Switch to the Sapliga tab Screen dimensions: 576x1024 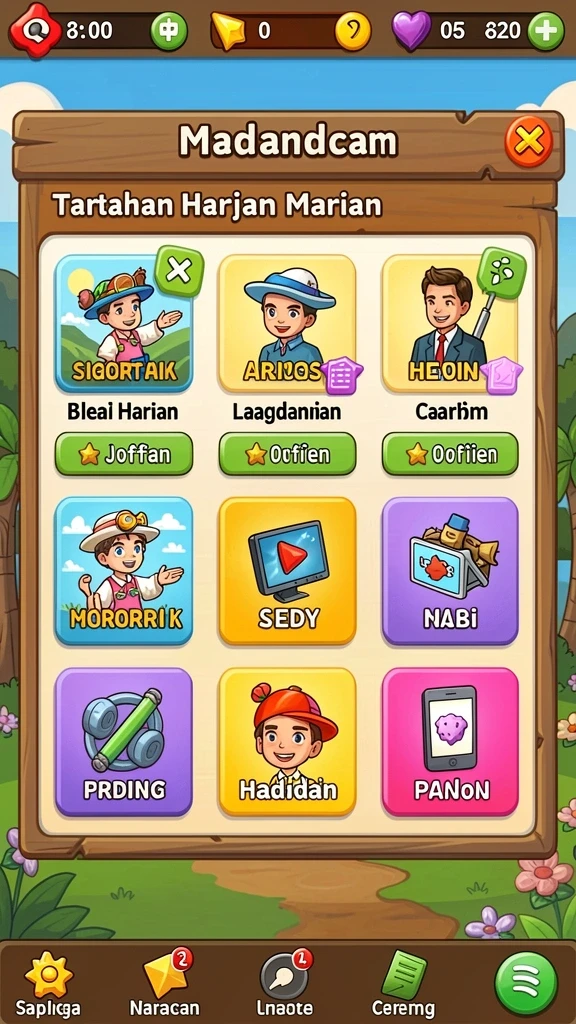pos(48,985)
